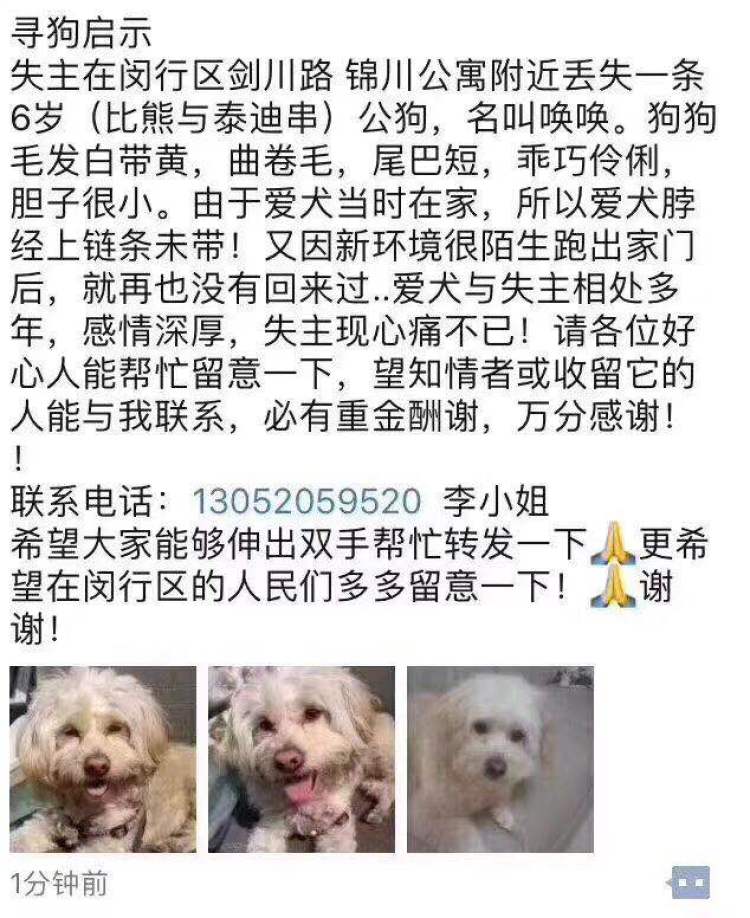Open the like and comment menu button
This screenshot has width=750, height=918.
[x=690, y=883]
